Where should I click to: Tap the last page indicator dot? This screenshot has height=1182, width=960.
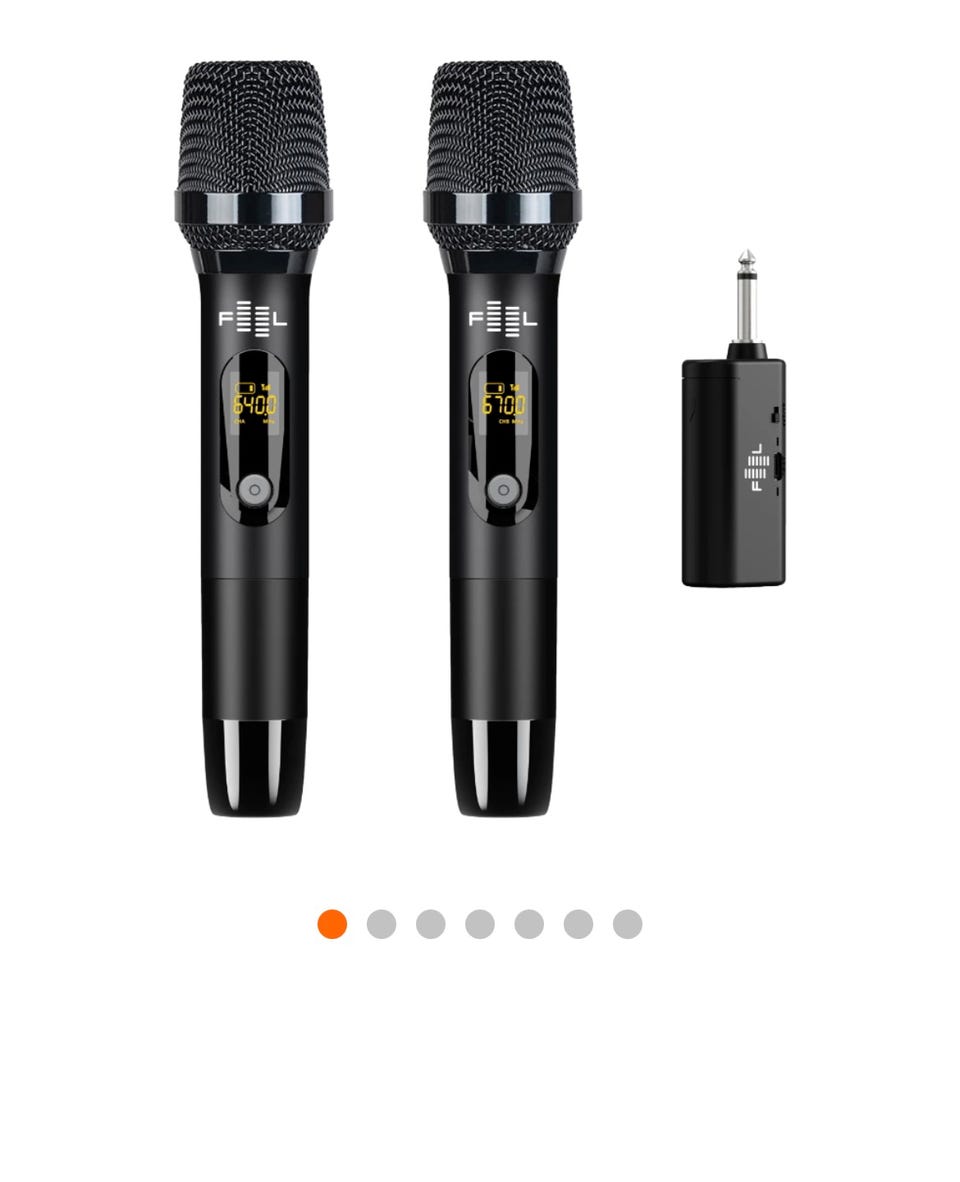pyautogui.click(x=627, y=924)
